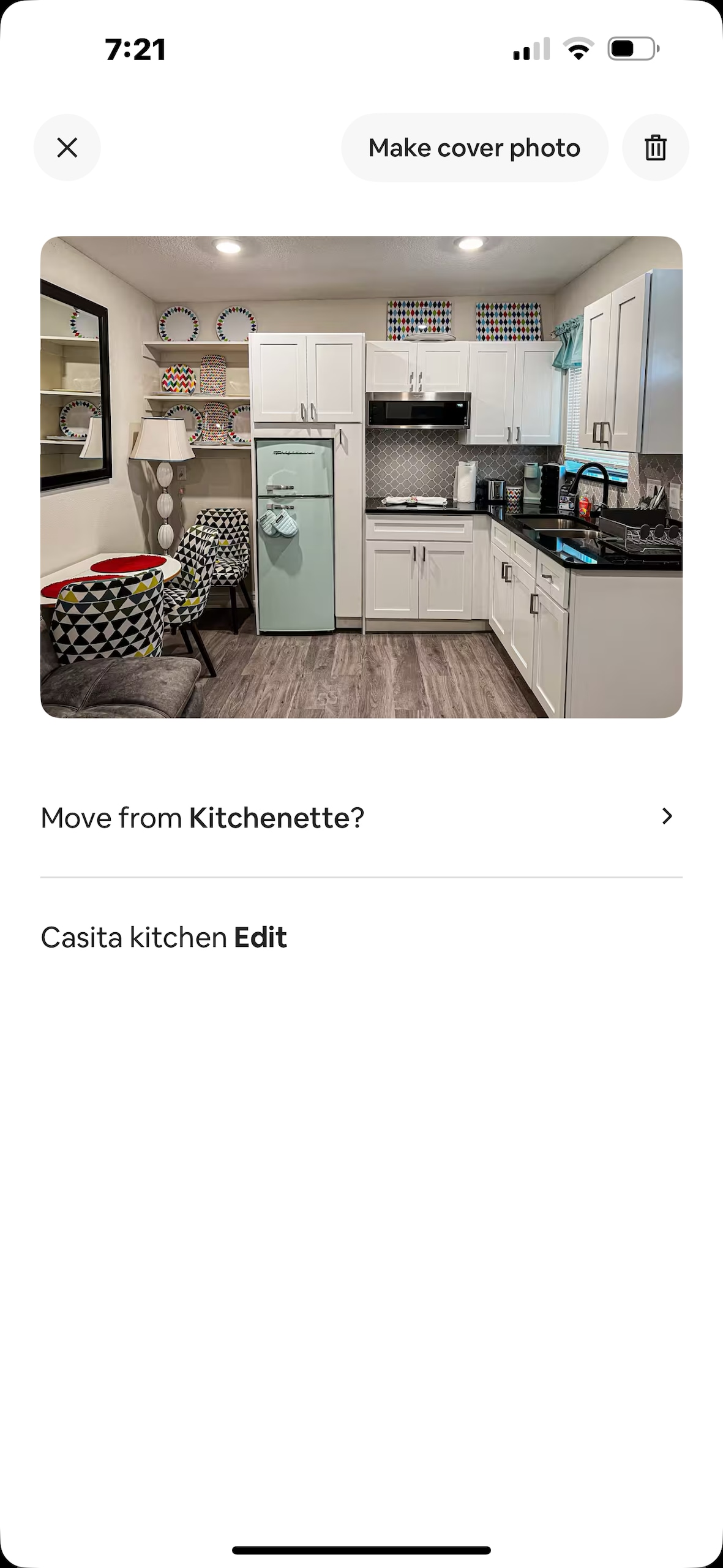Open the Move from Kitchenette row
This screenshot has height=1568, width=723.
[x=361, y=818]
